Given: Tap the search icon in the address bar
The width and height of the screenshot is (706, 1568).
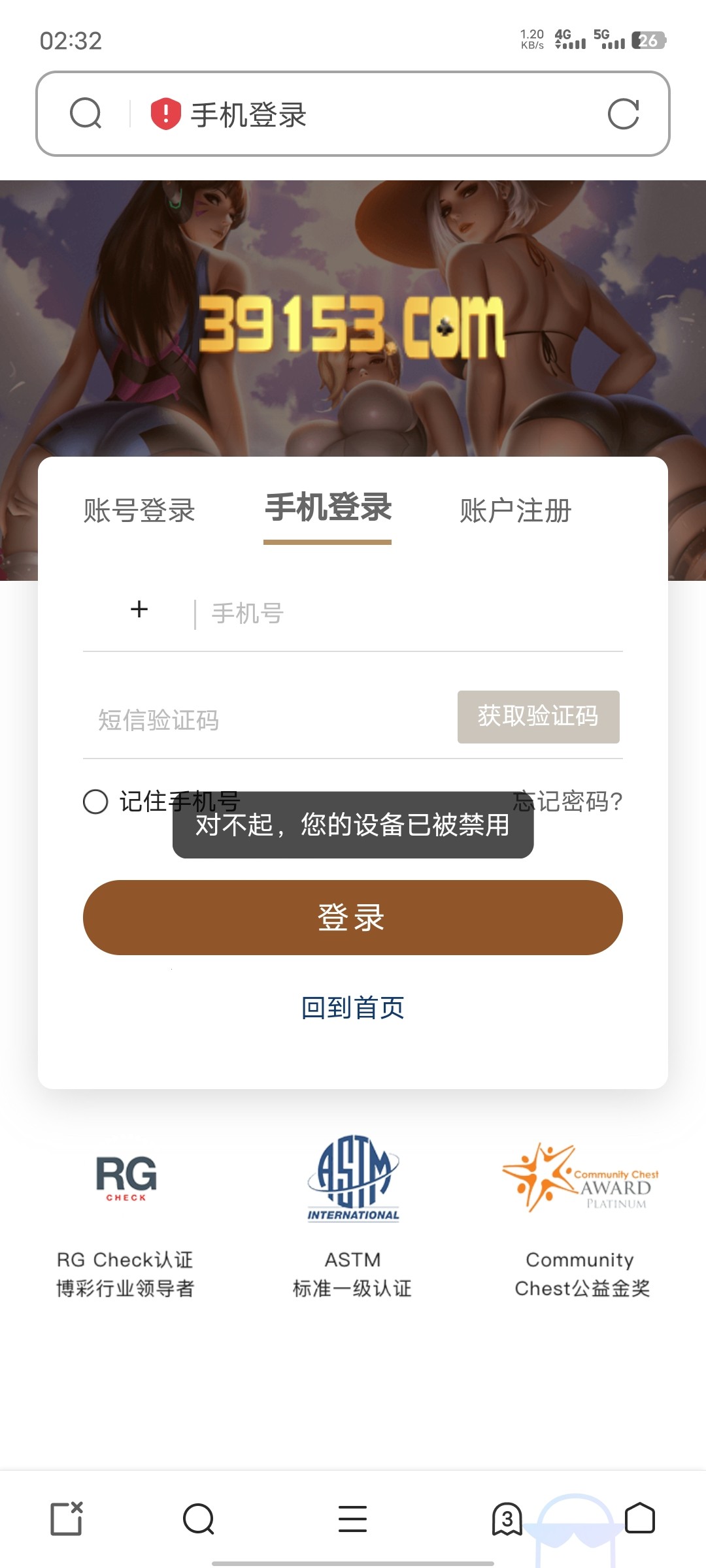Looking at the screenshot, I should coord(86,114).
